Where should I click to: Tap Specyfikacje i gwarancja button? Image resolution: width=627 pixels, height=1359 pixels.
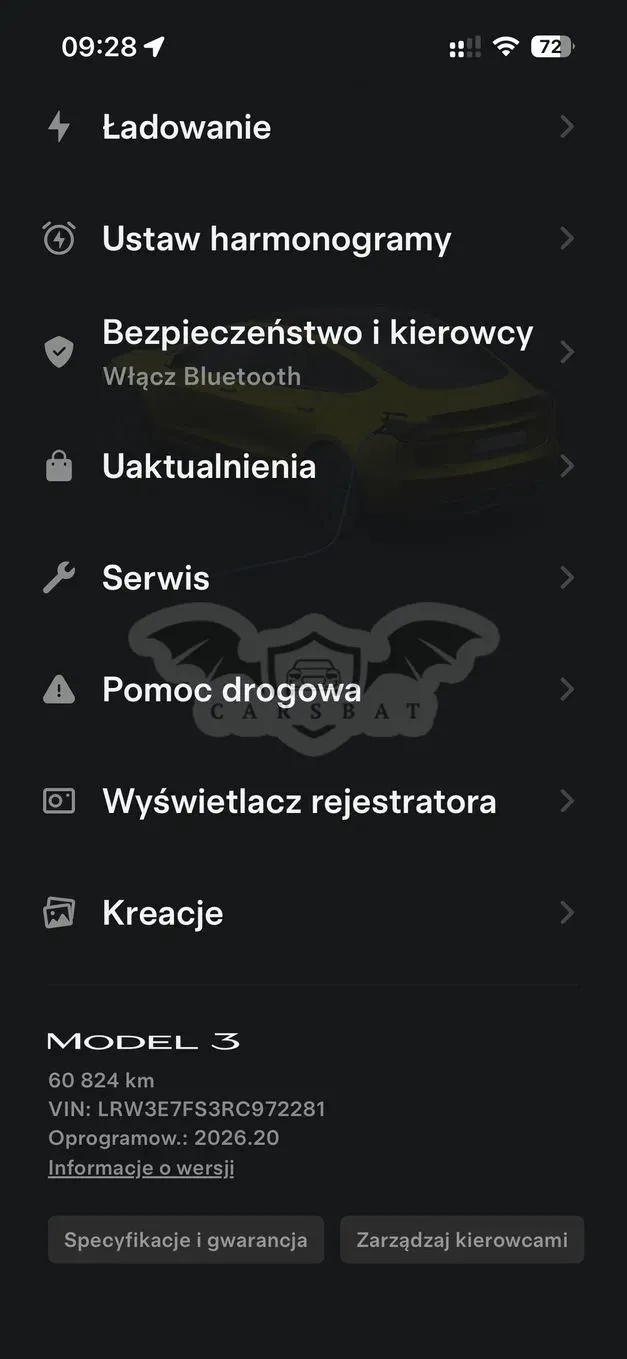click(186, 1240)
